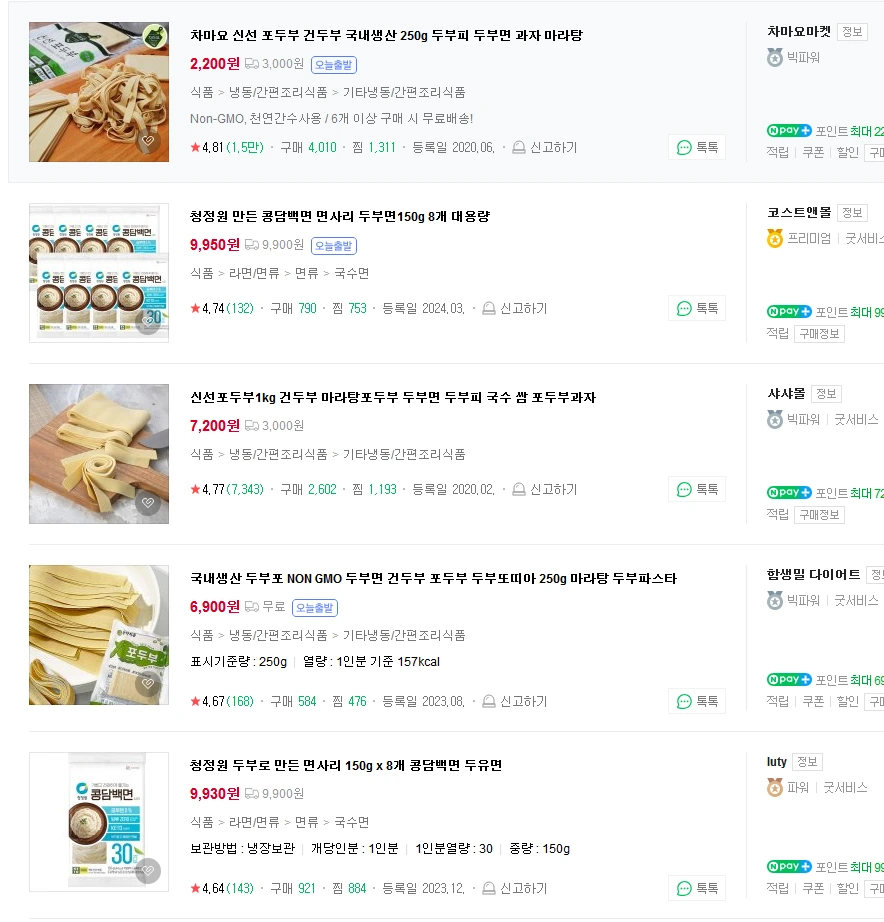This screenshot has width=884, height=922.
Task: Open the 함생밀 다이어트 seller store
Action: [813, 575]
